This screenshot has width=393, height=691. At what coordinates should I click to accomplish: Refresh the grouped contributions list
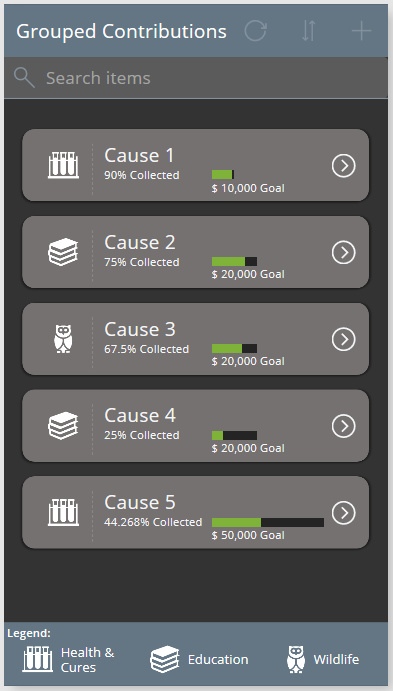pos(256,31)
